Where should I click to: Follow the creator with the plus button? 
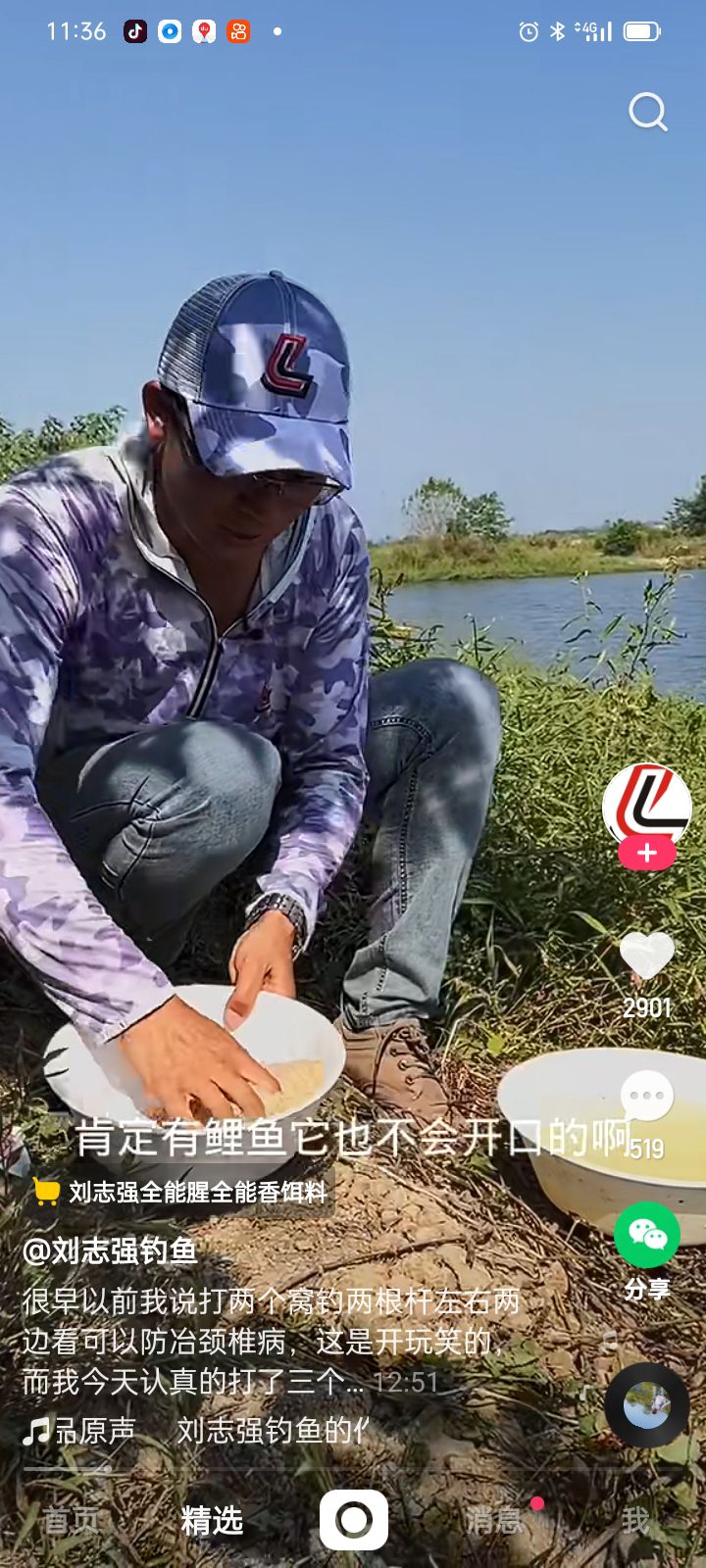(x=646, y=854)
